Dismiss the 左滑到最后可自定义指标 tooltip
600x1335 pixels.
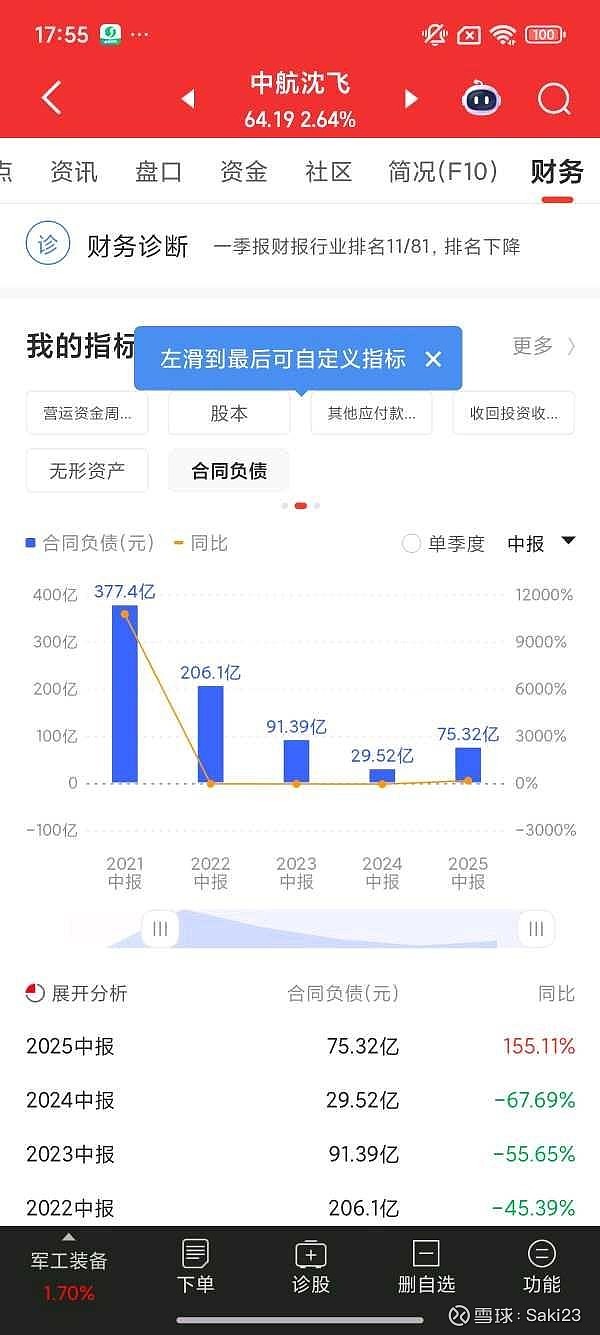click(433, 359)
